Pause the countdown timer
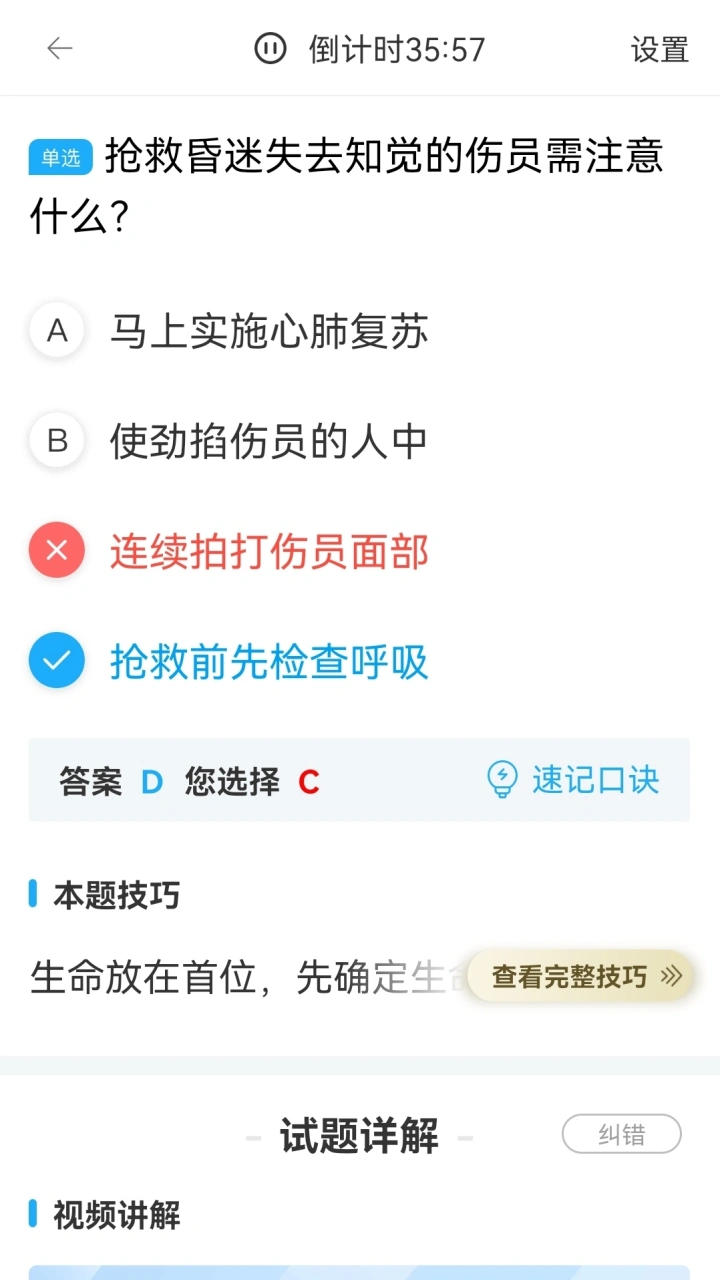The width and height of the screenshot is (720, 1280). [x=270, y=48]
